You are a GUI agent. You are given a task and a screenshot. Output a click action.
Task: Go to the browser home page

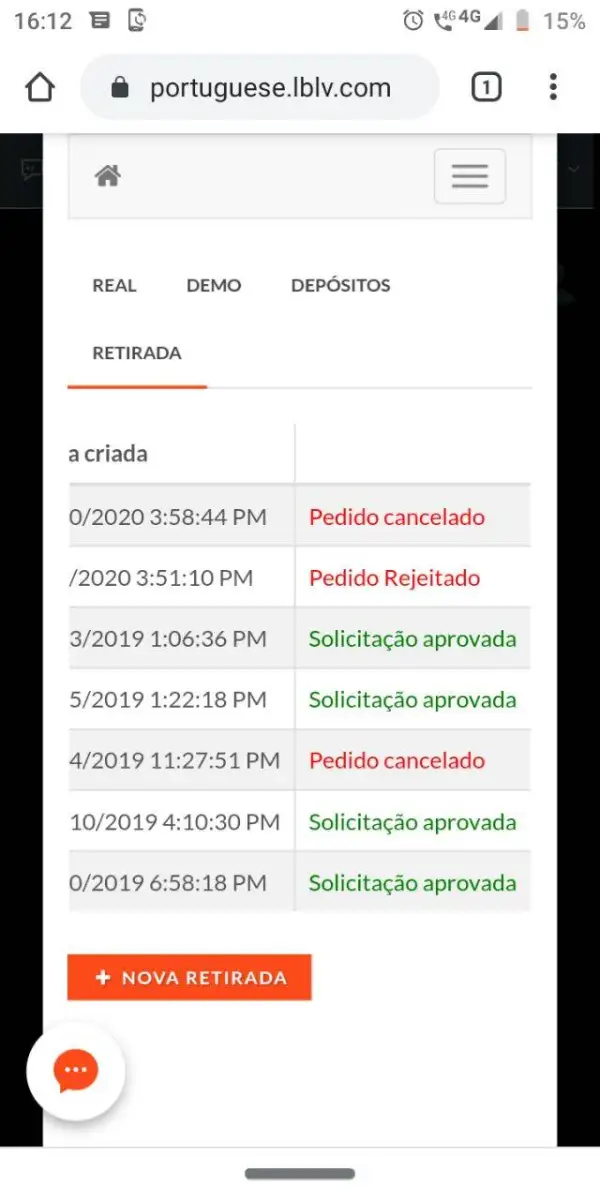click(x=40, y=88)
